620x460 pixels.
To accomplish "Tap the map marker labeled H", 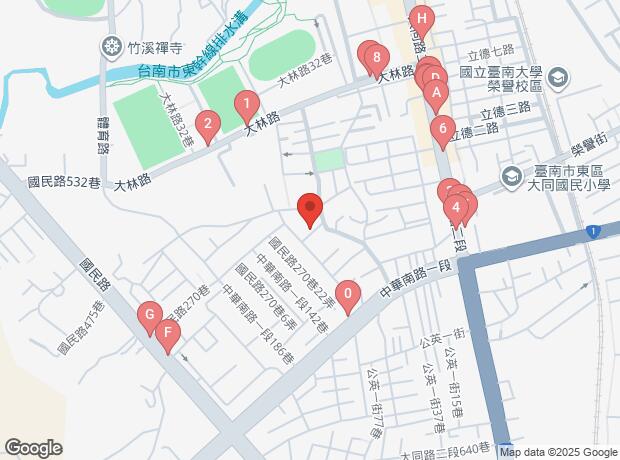I will 422,19.
